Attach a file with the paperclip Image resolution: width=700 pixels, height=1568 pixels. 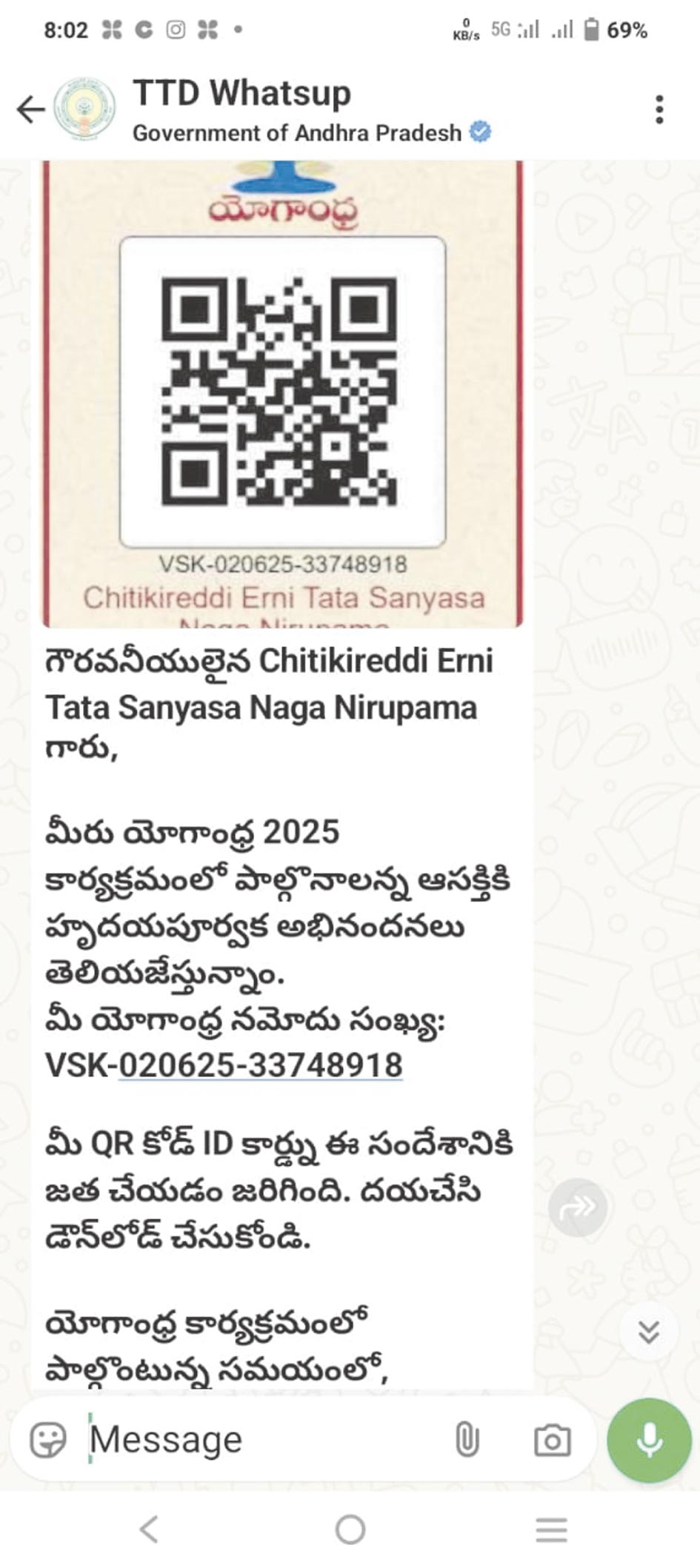[x=467, y=1440]
